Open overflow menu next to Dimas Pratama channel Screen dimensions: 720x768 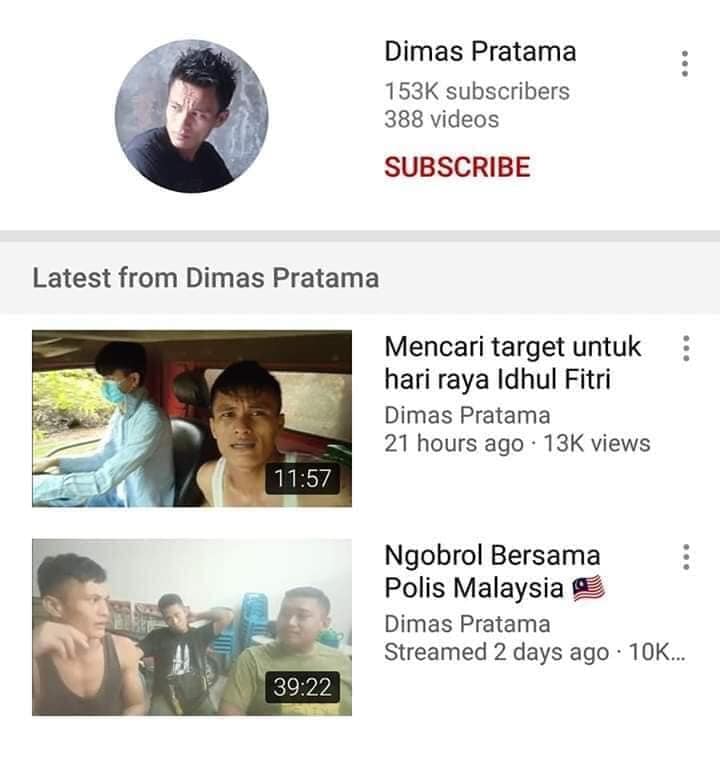[x=685, y=63]
